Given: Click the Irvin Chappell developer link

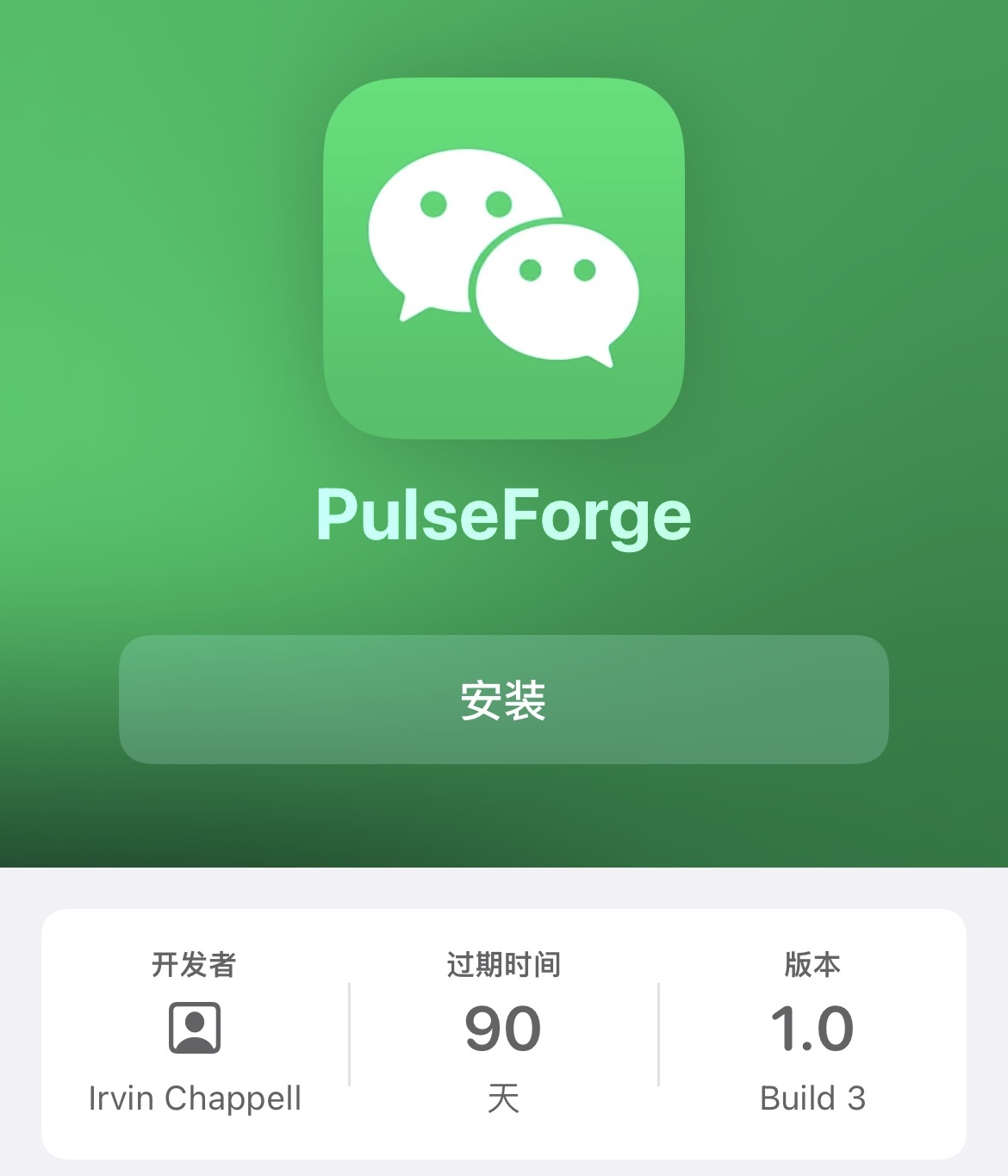Looking at the screenshot, I should click(196, 1098).
